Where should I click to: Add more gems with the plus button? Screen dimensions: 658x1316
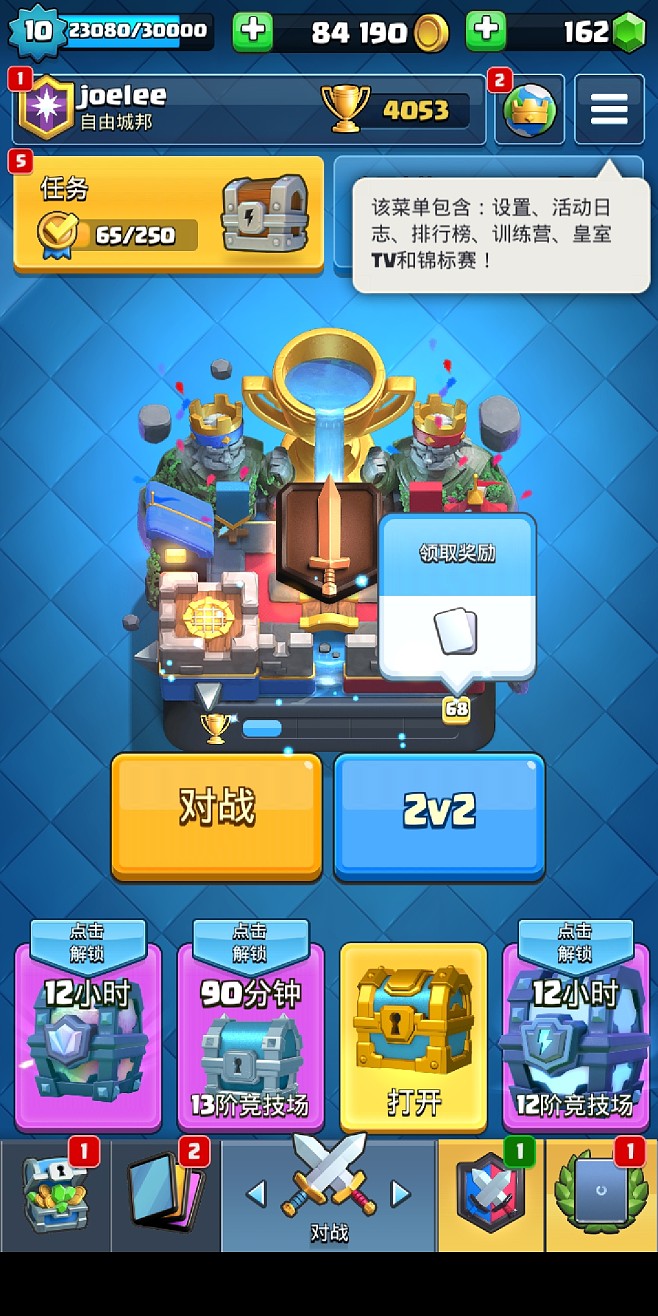486,32
